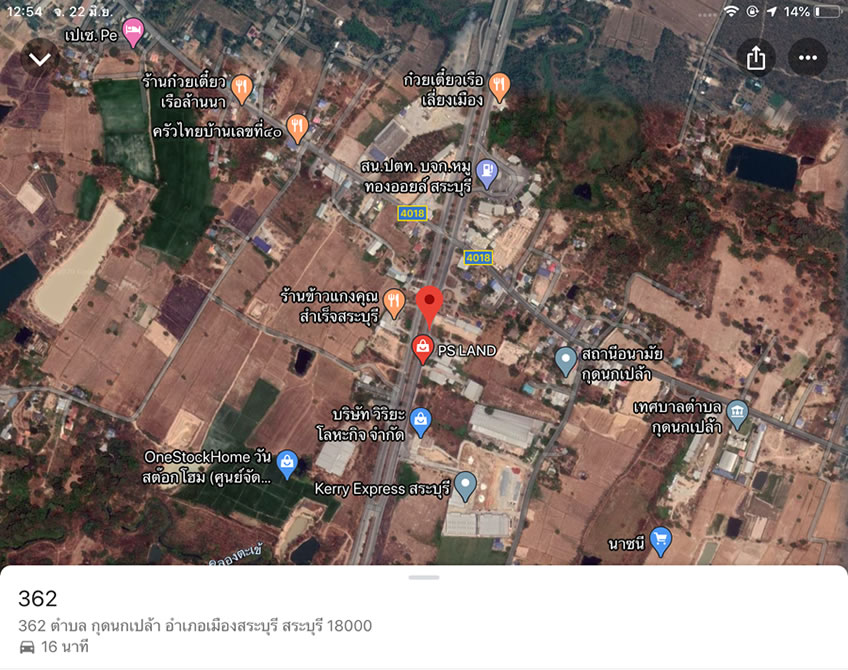Tap the OneStockHome shopping marker
Screen dimensions: 848x670
(288, 462)
